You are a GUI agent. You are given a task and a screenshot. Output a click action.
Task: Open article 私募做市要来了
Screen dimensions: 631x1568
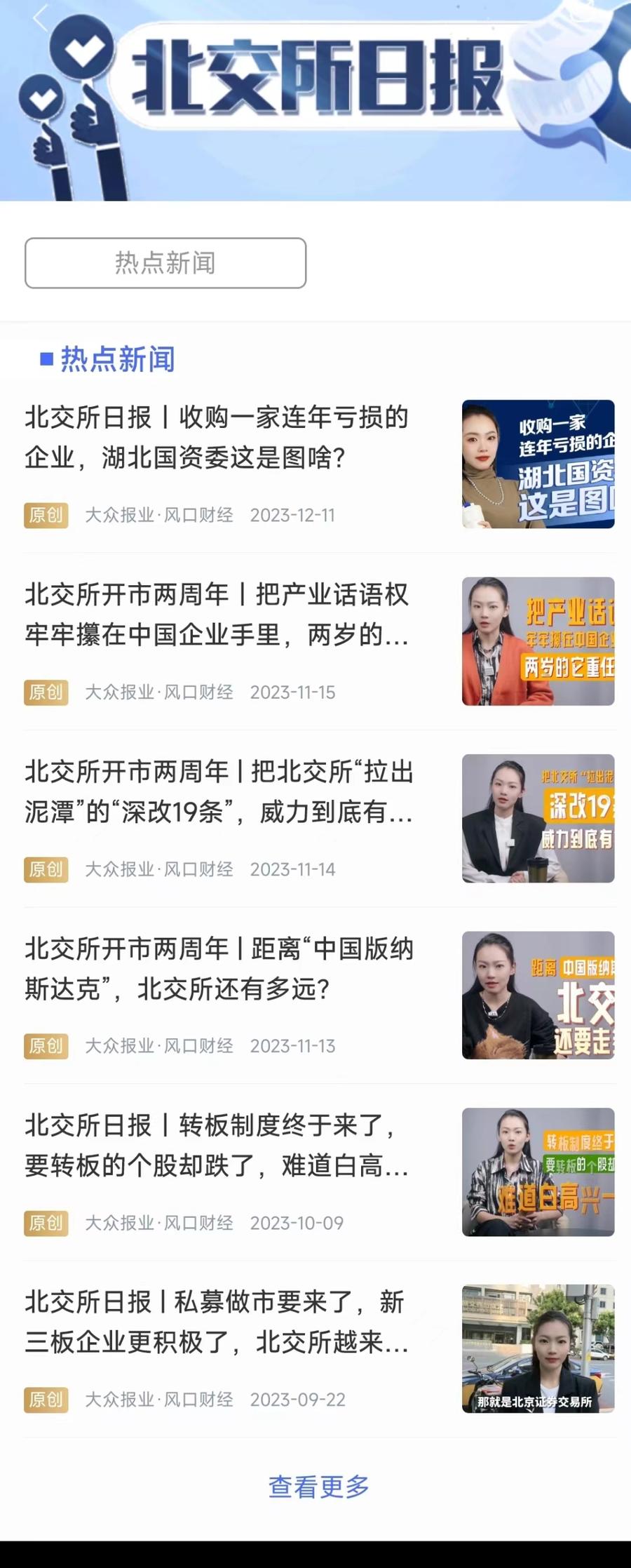click(x=217, y=1322)
